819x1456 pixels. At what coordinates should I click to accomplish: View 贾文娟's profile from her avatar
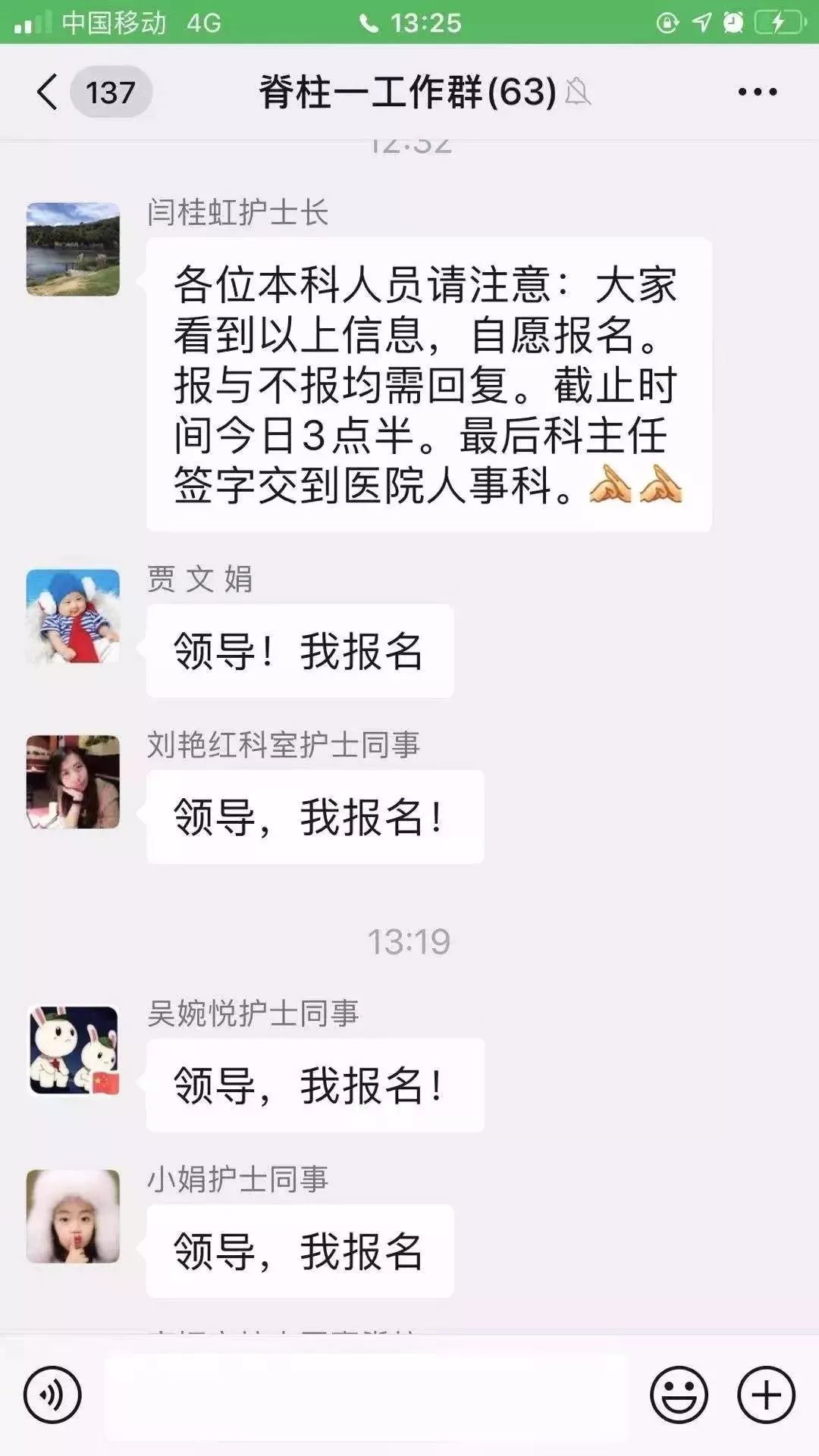73,616
